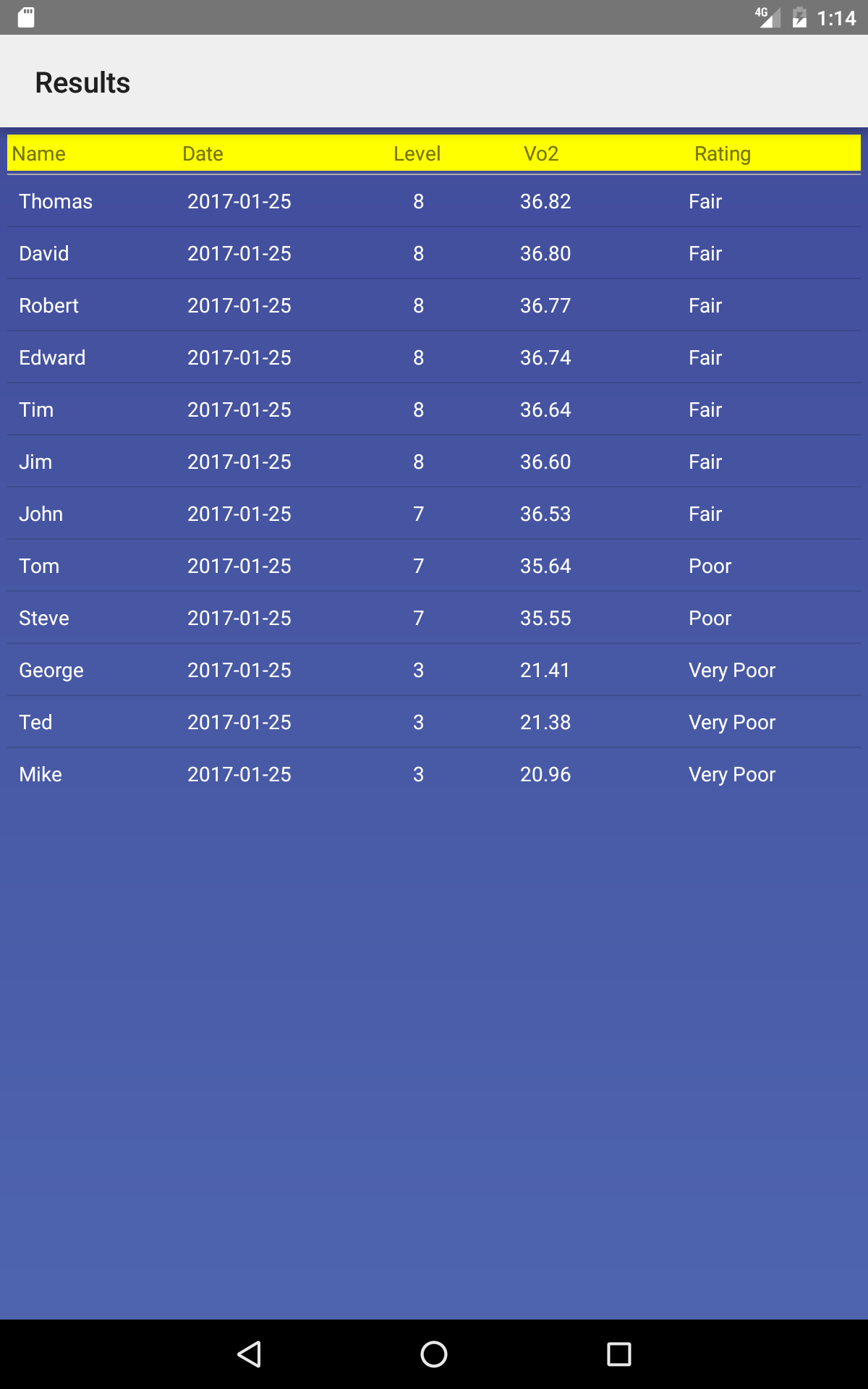The image size is (868, 1389).
Task: Click the Results title
Action: tap(82, 82)
